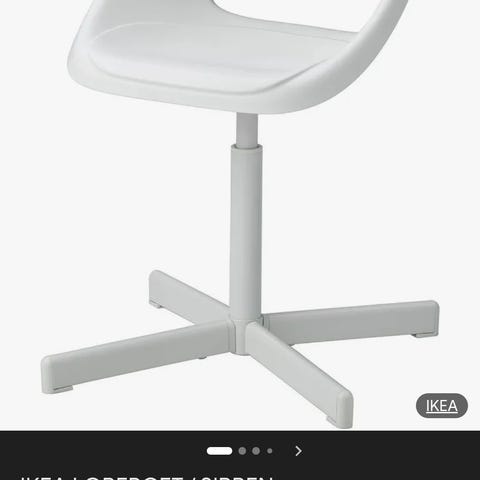Jump to the second image dot

242,451
